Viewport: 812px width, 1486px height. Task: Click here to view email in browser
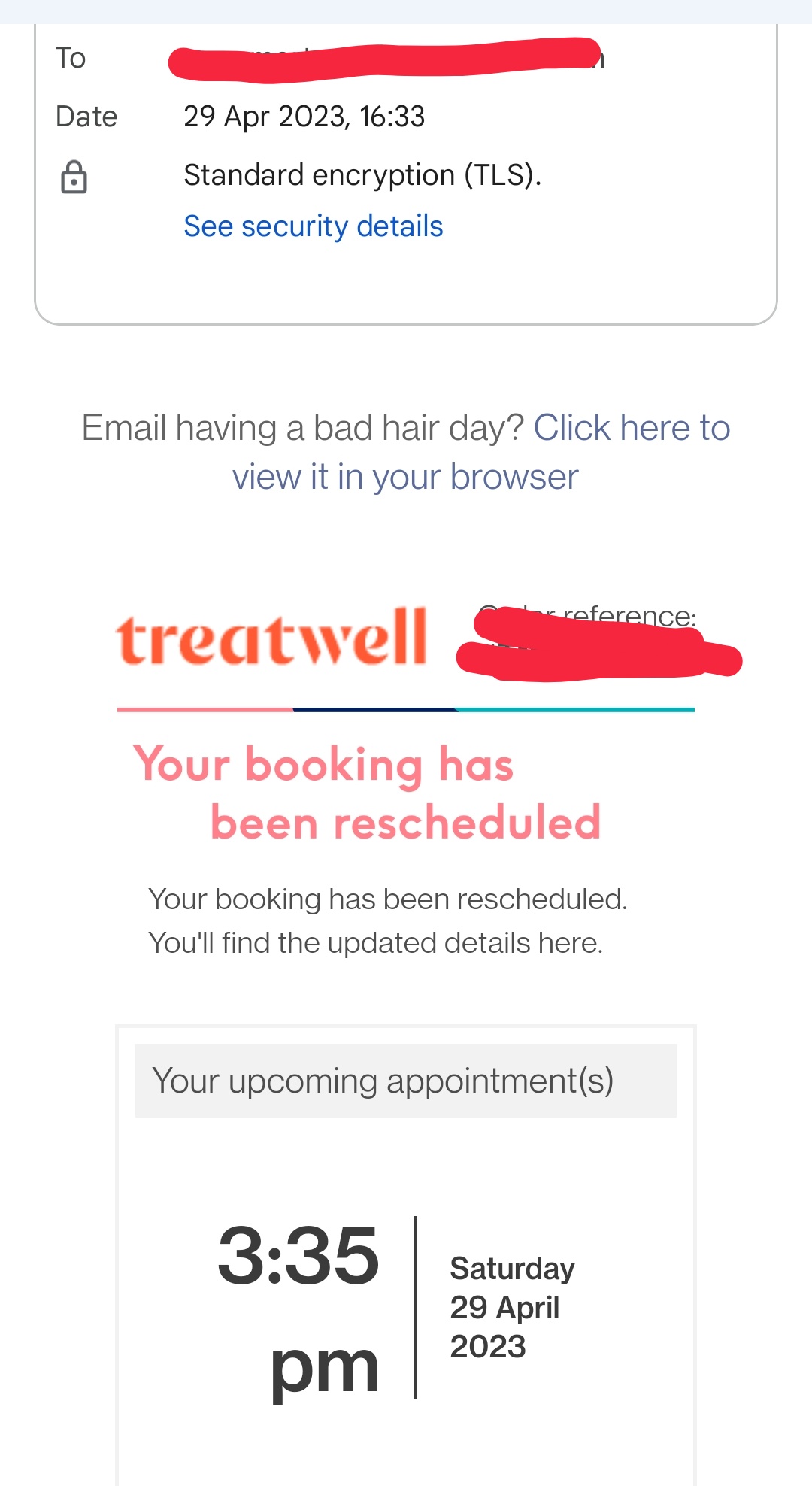(481, 452)
